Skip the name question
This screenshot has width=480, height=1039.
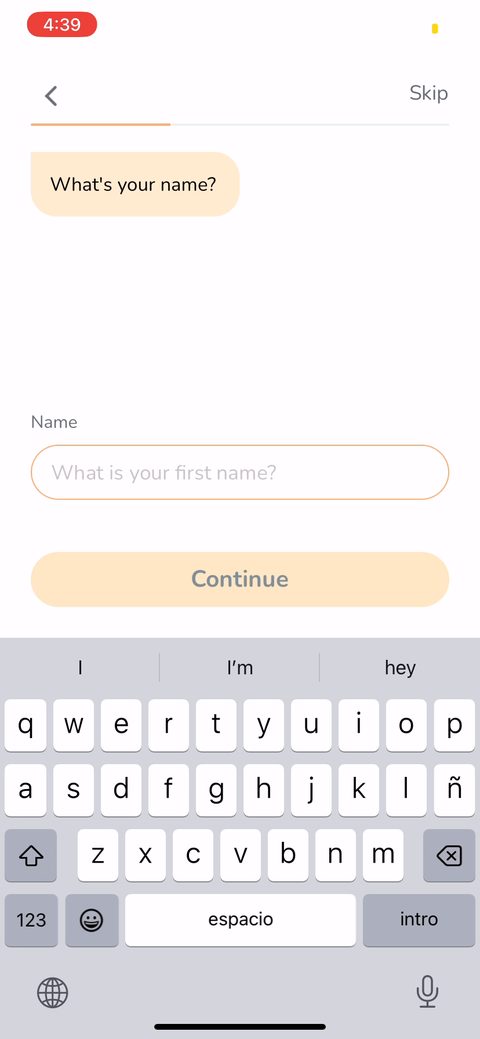[x=428, y=93]
